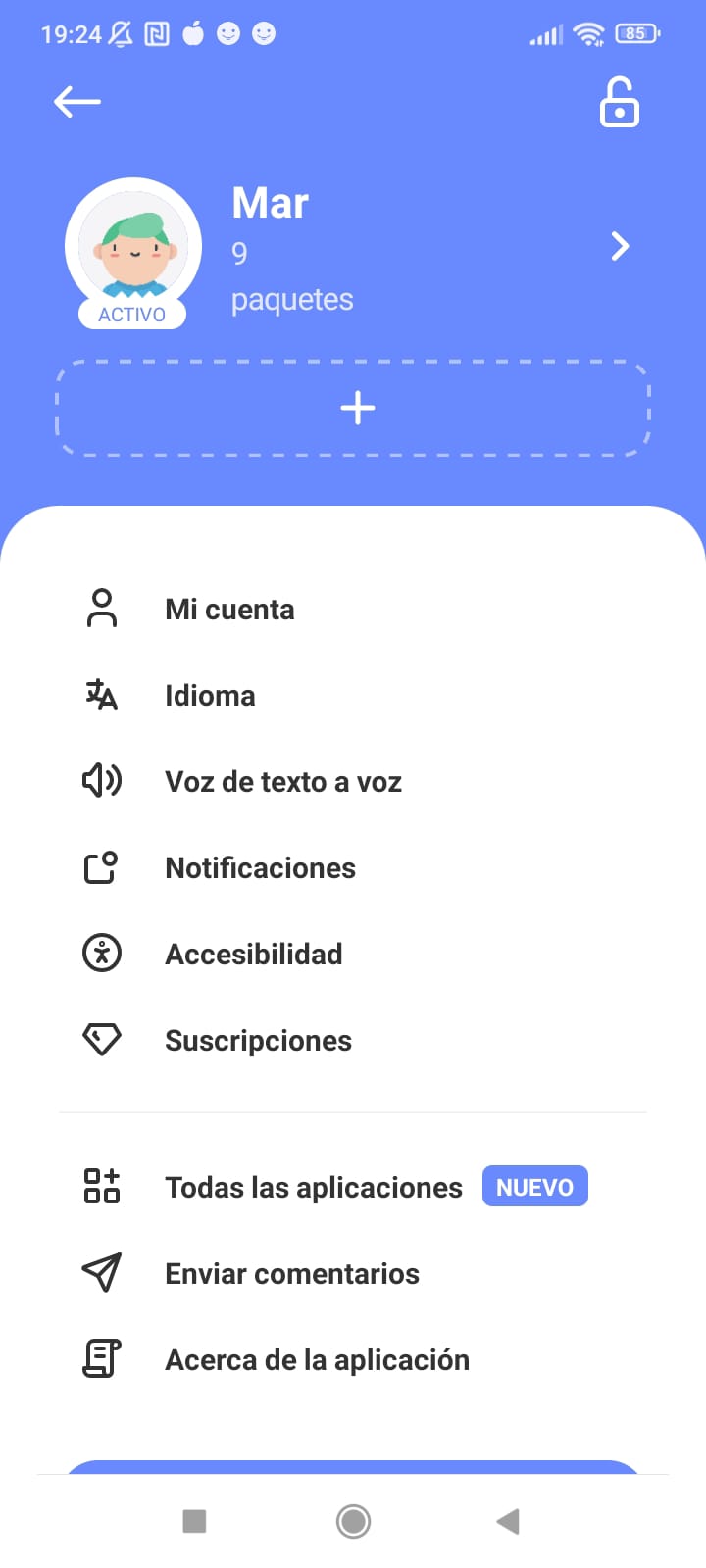Open the unlock padlock icon at top right
The height and width of the screenshot is (1568, 706).
click(619, 103)
